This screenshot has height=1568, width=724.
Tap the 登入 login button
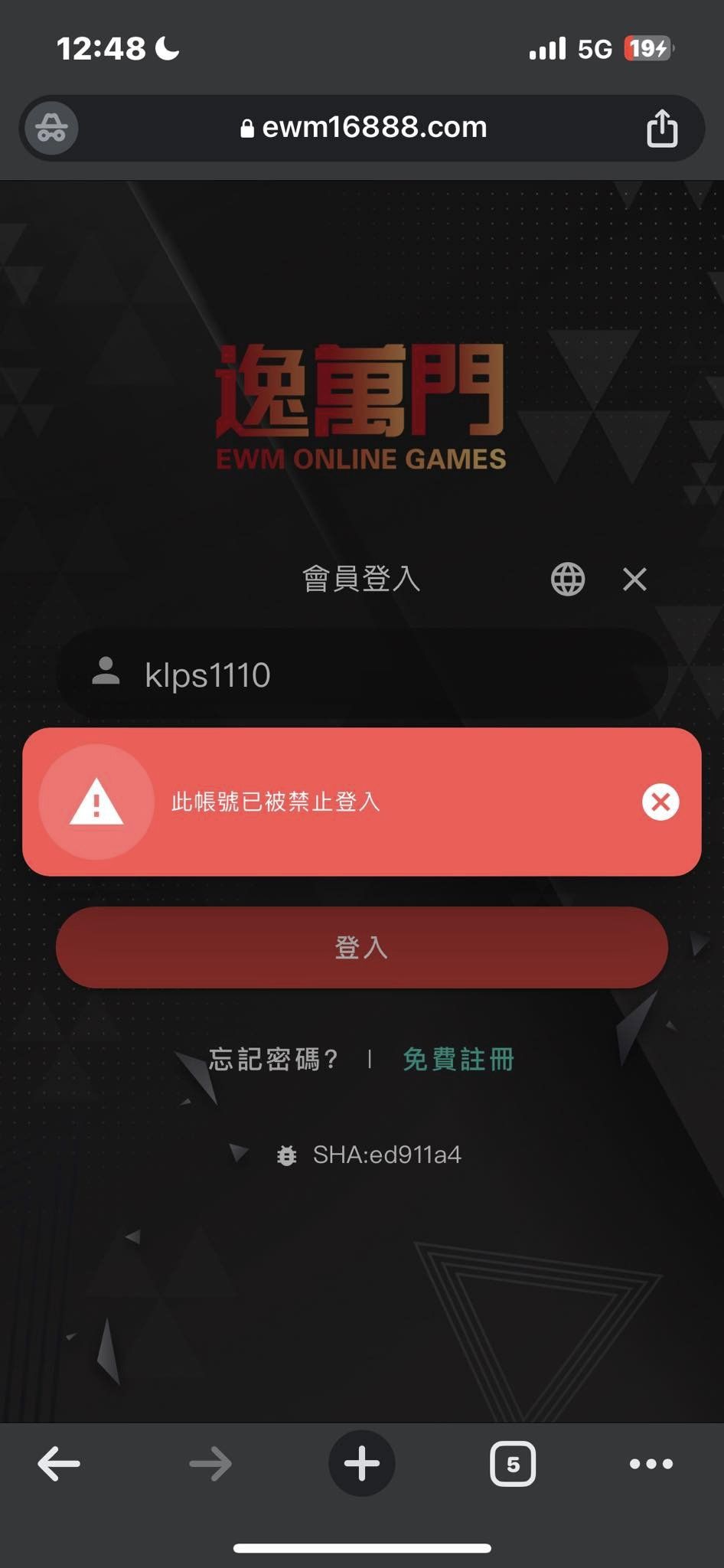(x=362, y=947)
